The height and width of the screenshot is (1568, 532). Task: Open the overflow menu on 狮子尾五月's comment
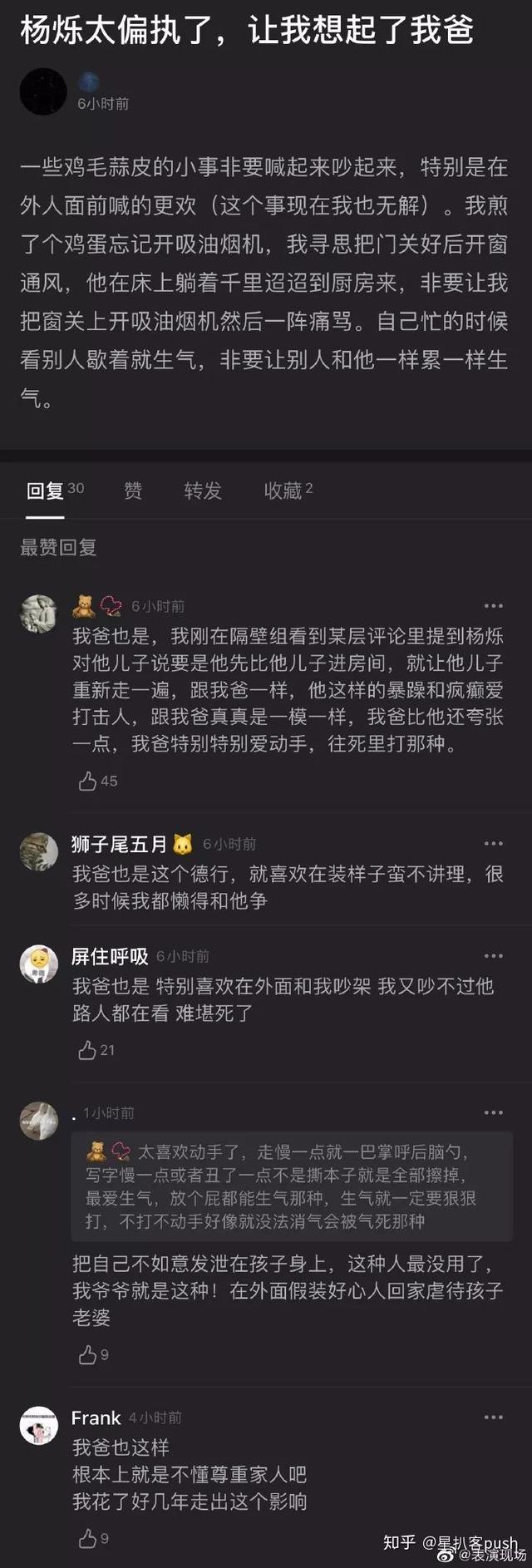pyautogui.click(x=493, y=843)
